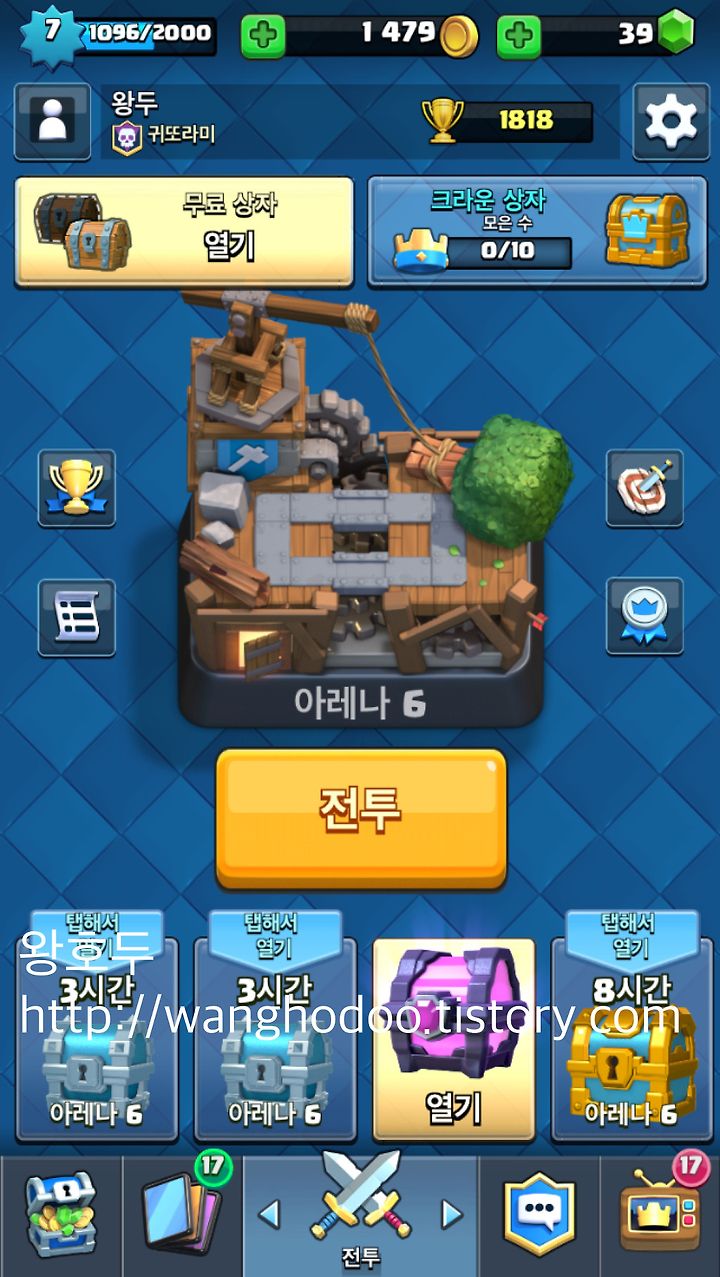The image size is (720, 1277).
Task: Open the trophy leaderboard icon
Action: (x=77, y=488)
